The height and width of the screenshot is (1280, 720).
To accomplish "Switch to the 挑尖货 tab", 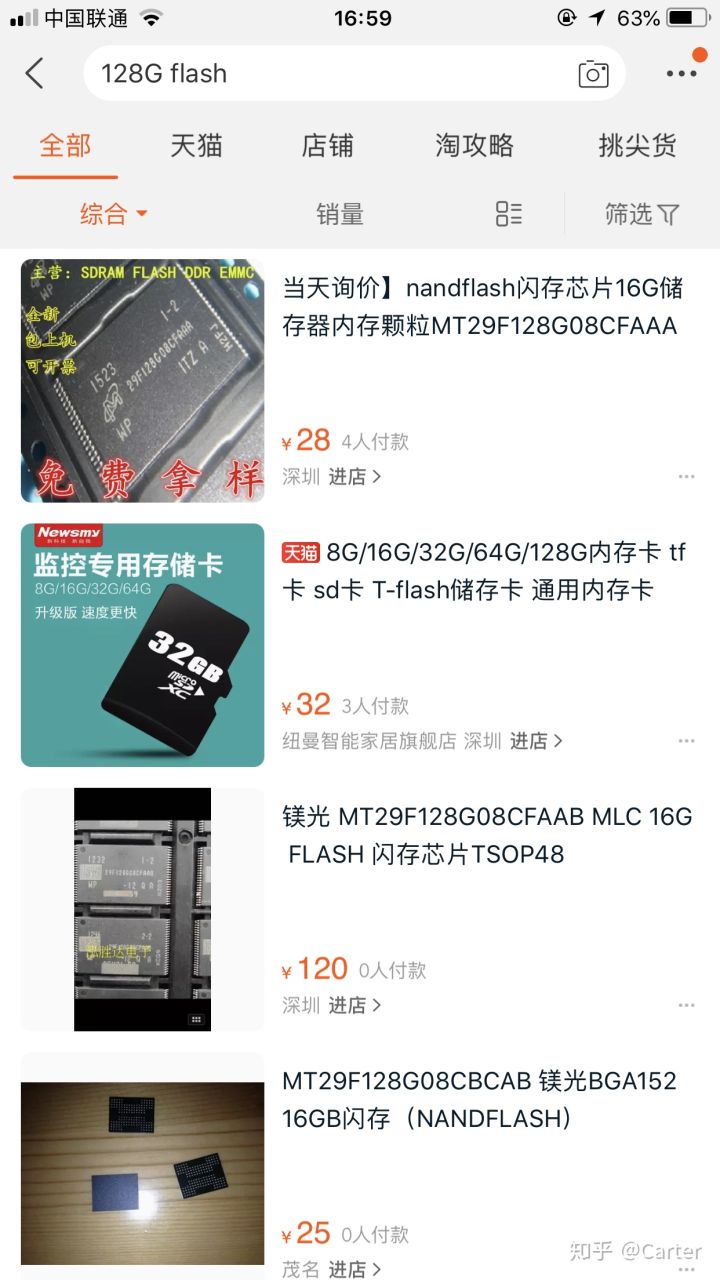I will tap(637, 146).
